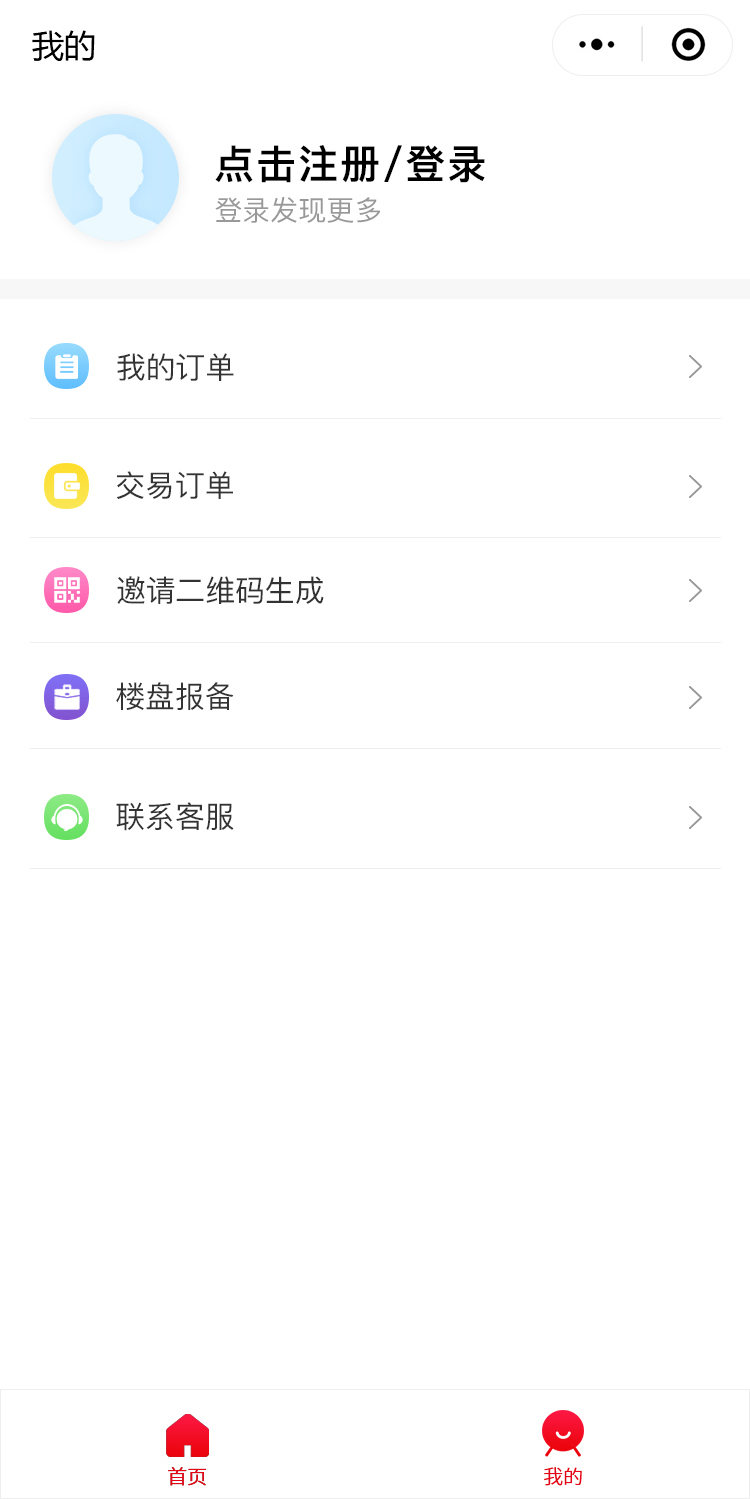
Task: View 交易订单 list
Action: (375, 486)
